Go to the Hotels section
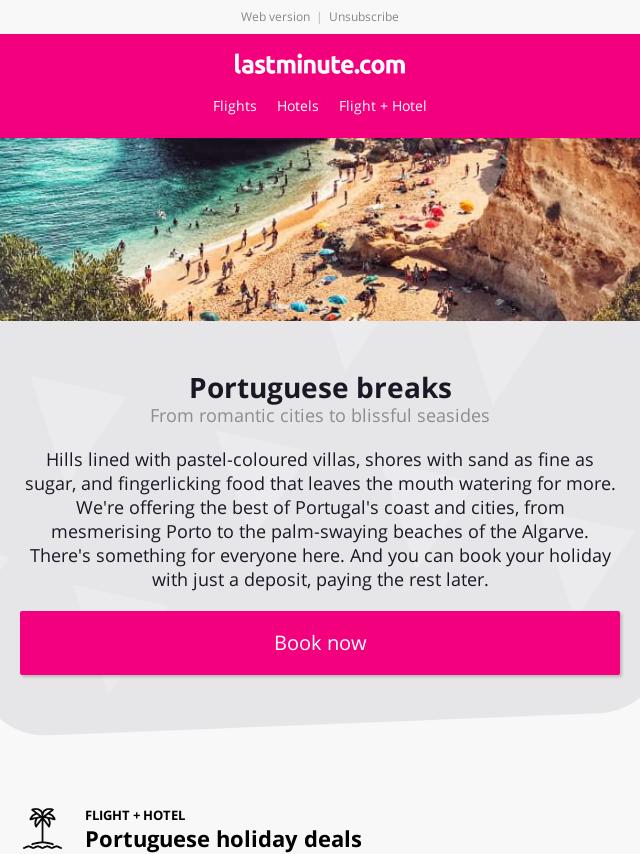 297,106
